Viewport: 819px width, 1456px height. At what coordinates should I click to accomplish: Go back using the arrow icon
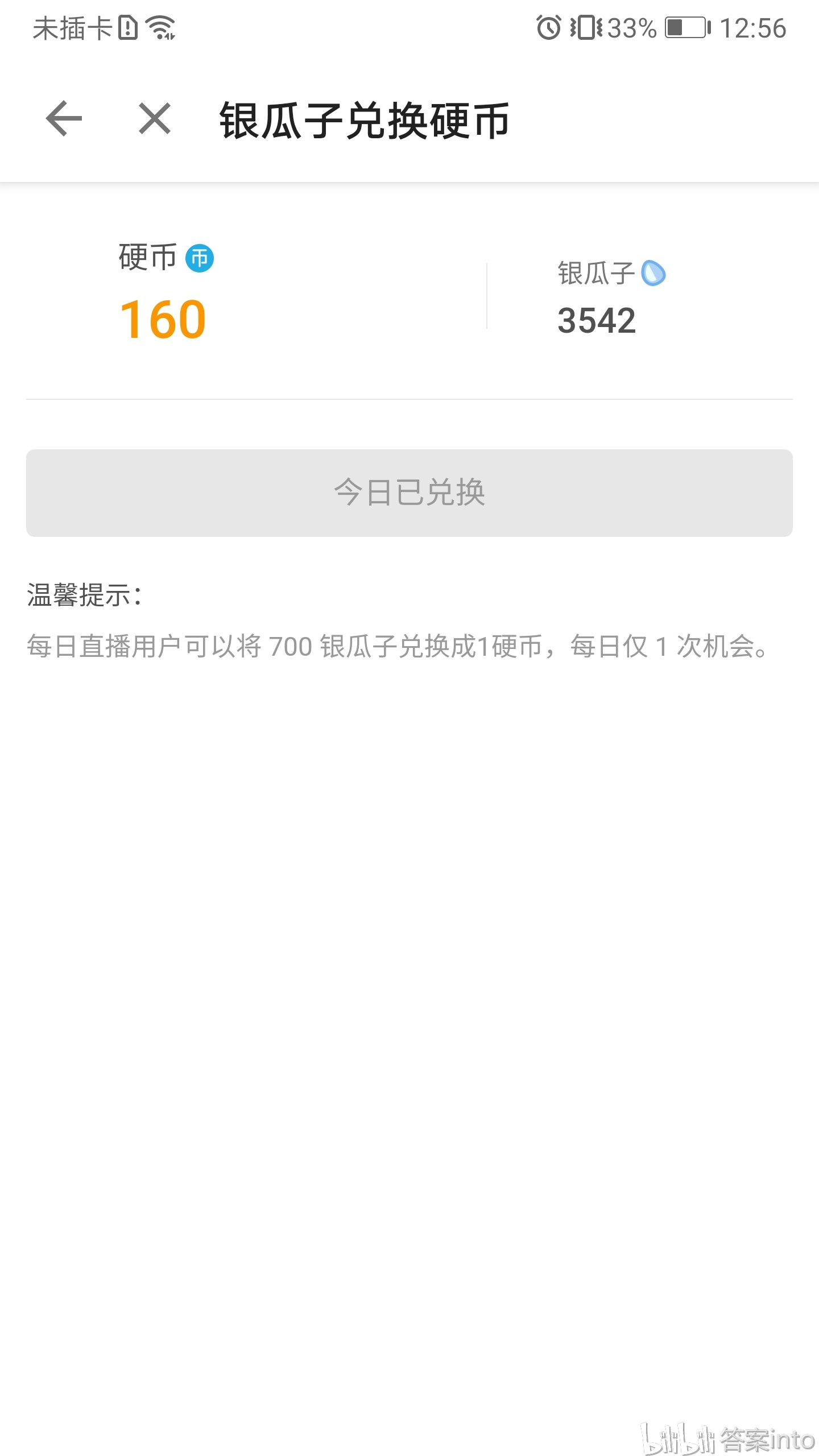point(64,119)
